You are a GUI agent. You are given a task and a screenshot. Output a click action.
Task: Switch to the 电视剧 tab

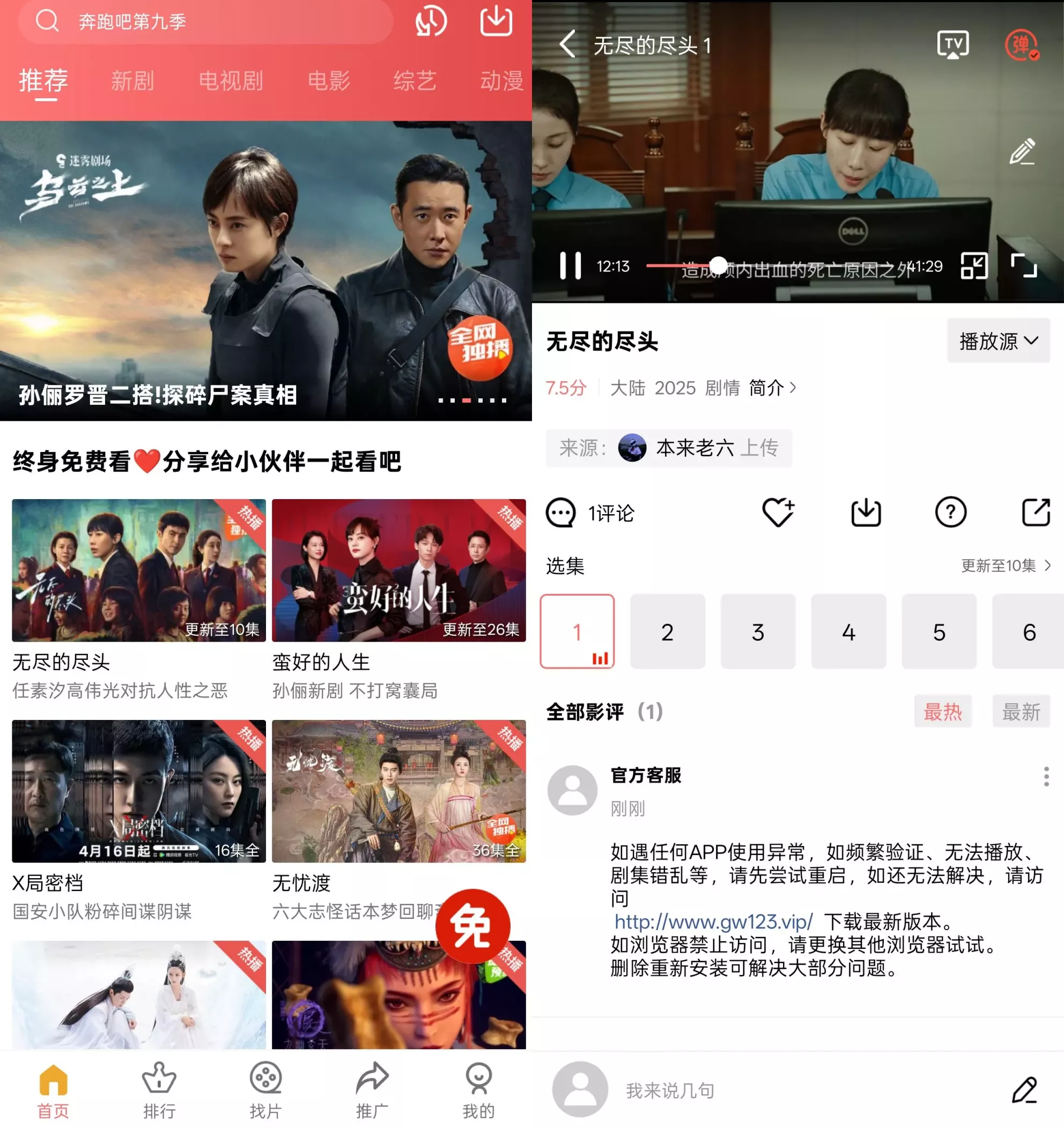click(x=231, y=80)
